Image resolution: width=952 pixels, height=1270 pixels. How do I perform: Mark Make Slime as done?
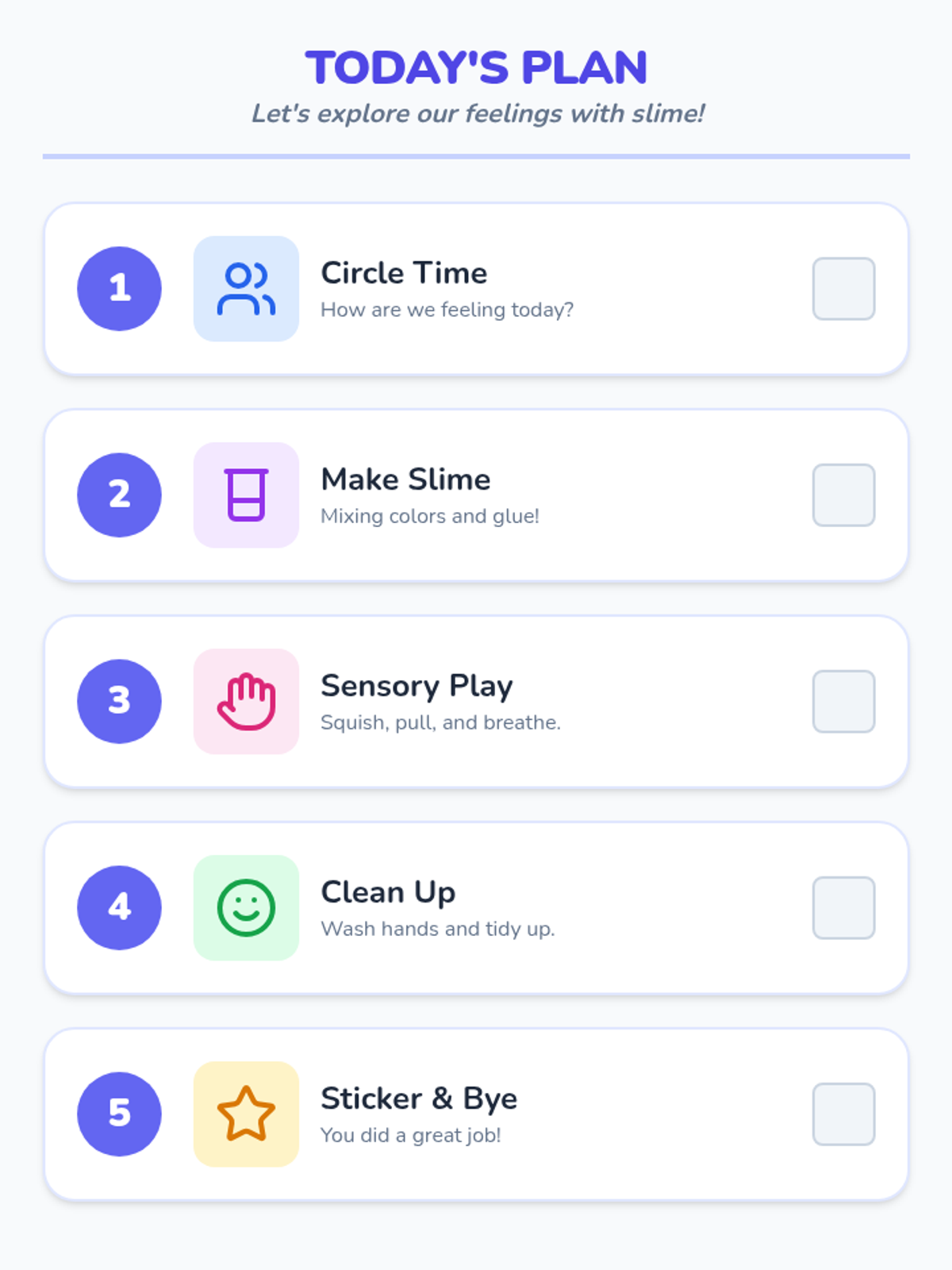pos(843,495)
